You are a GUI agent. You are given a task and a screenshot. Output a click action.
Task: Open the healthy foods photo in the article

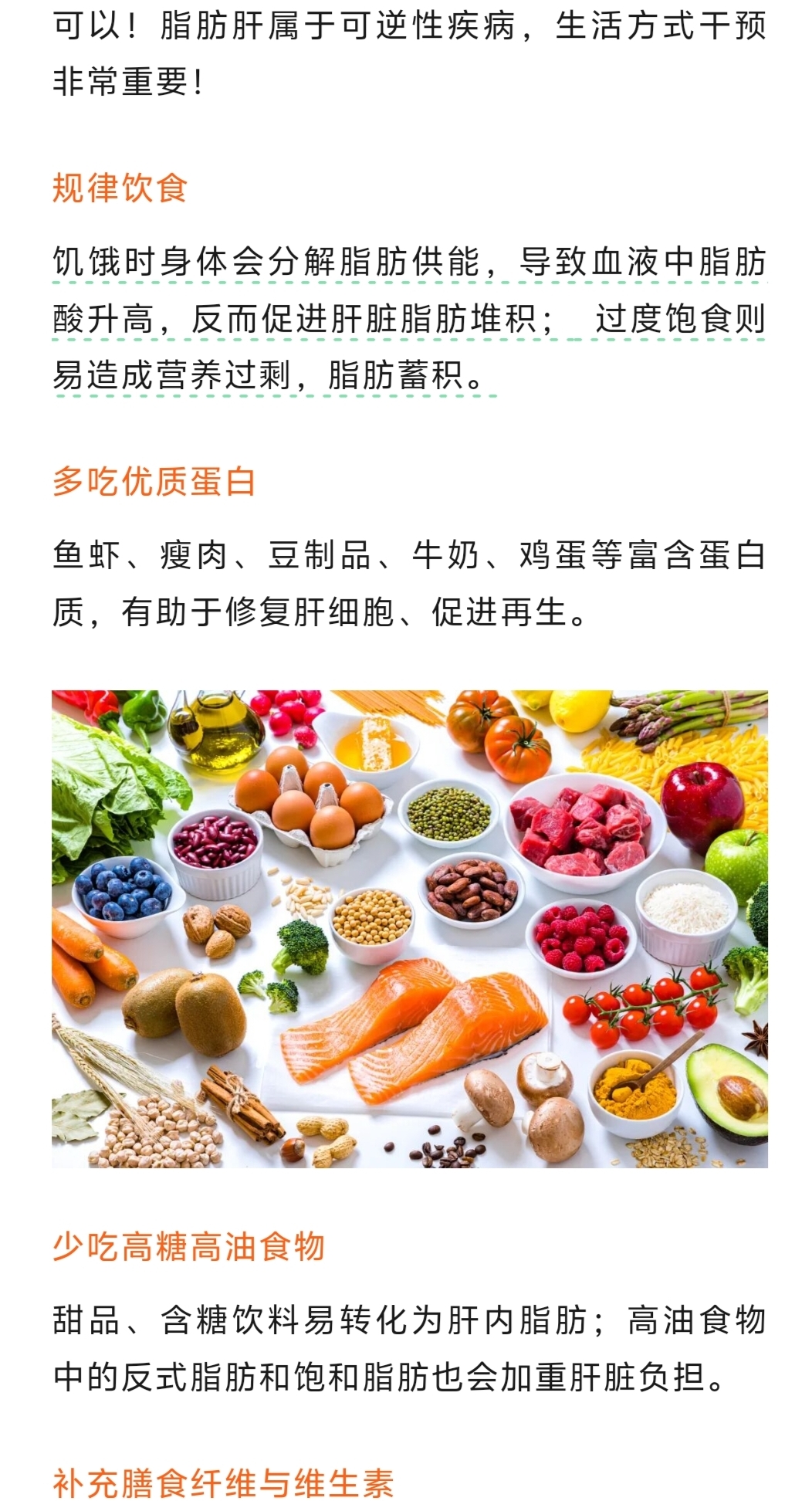pyautogui.click(x=409, y=929)
